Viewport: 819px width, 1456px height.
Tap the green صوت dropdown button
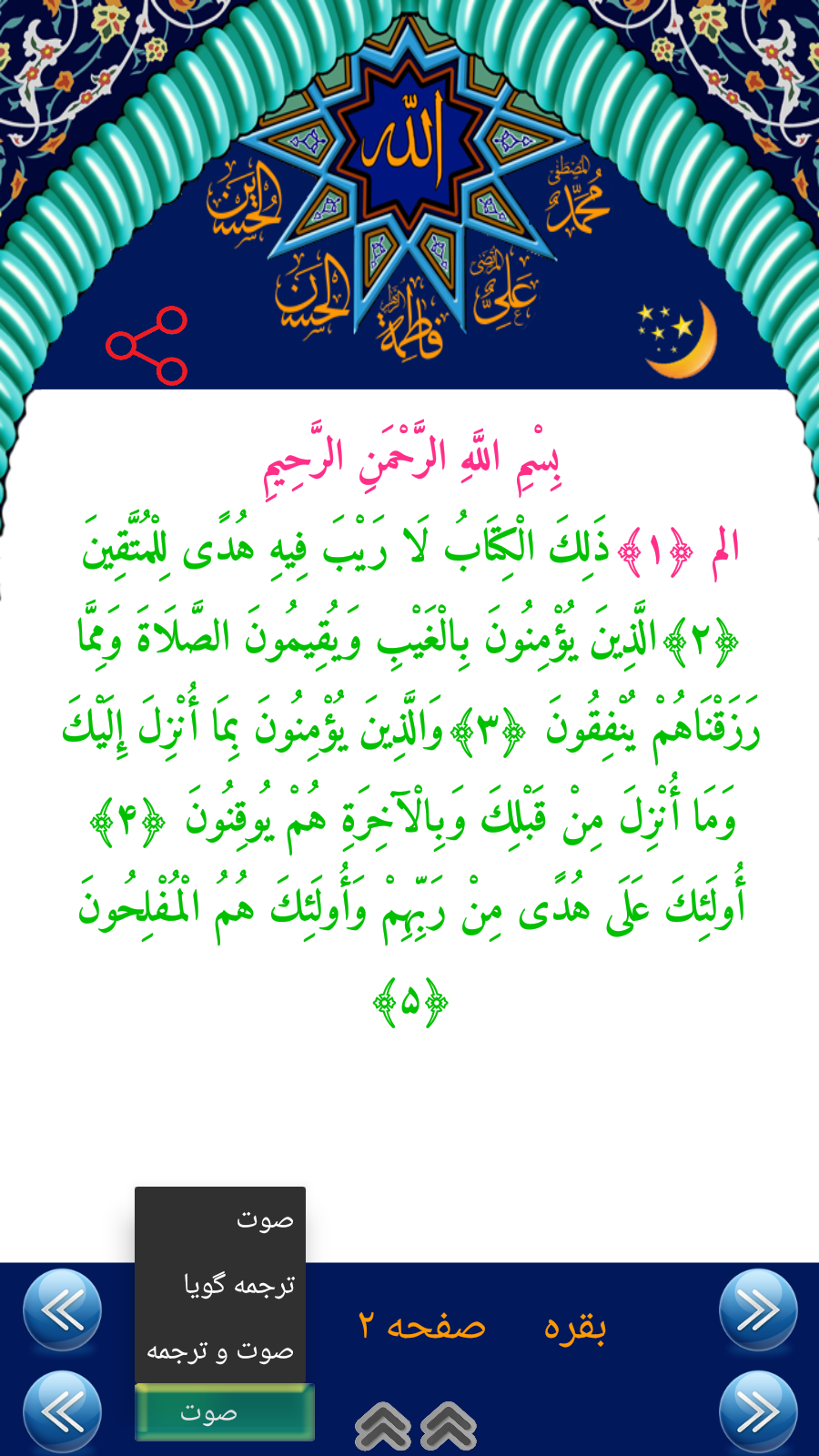(x=224, y=1412)
